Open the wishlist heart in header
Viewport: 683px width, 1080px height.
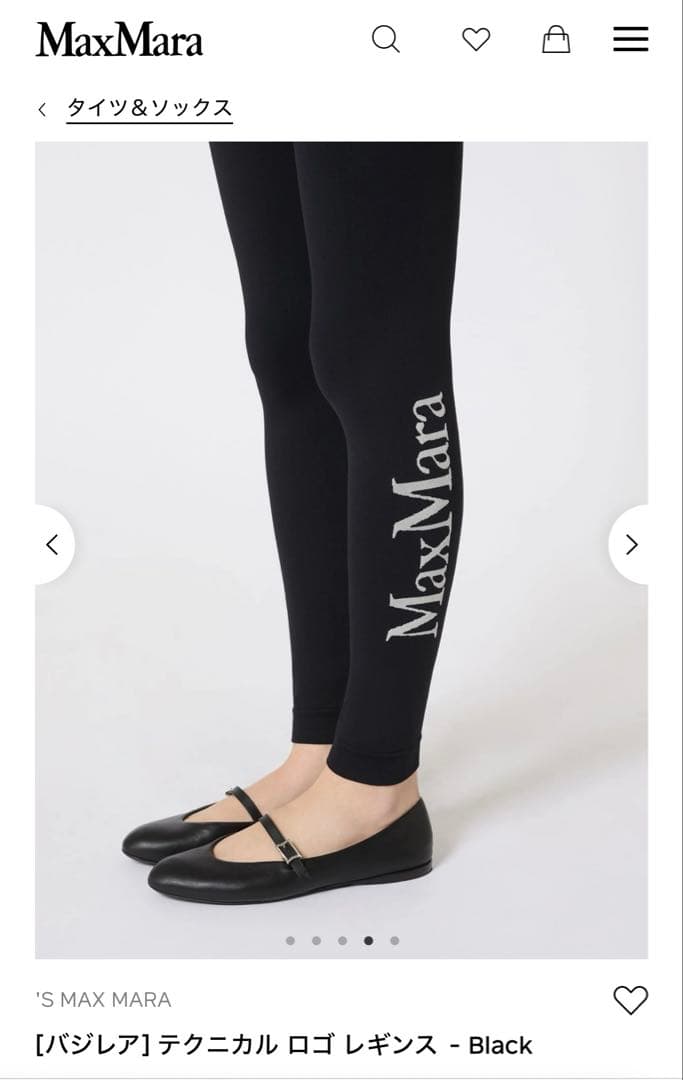(476, 39)
